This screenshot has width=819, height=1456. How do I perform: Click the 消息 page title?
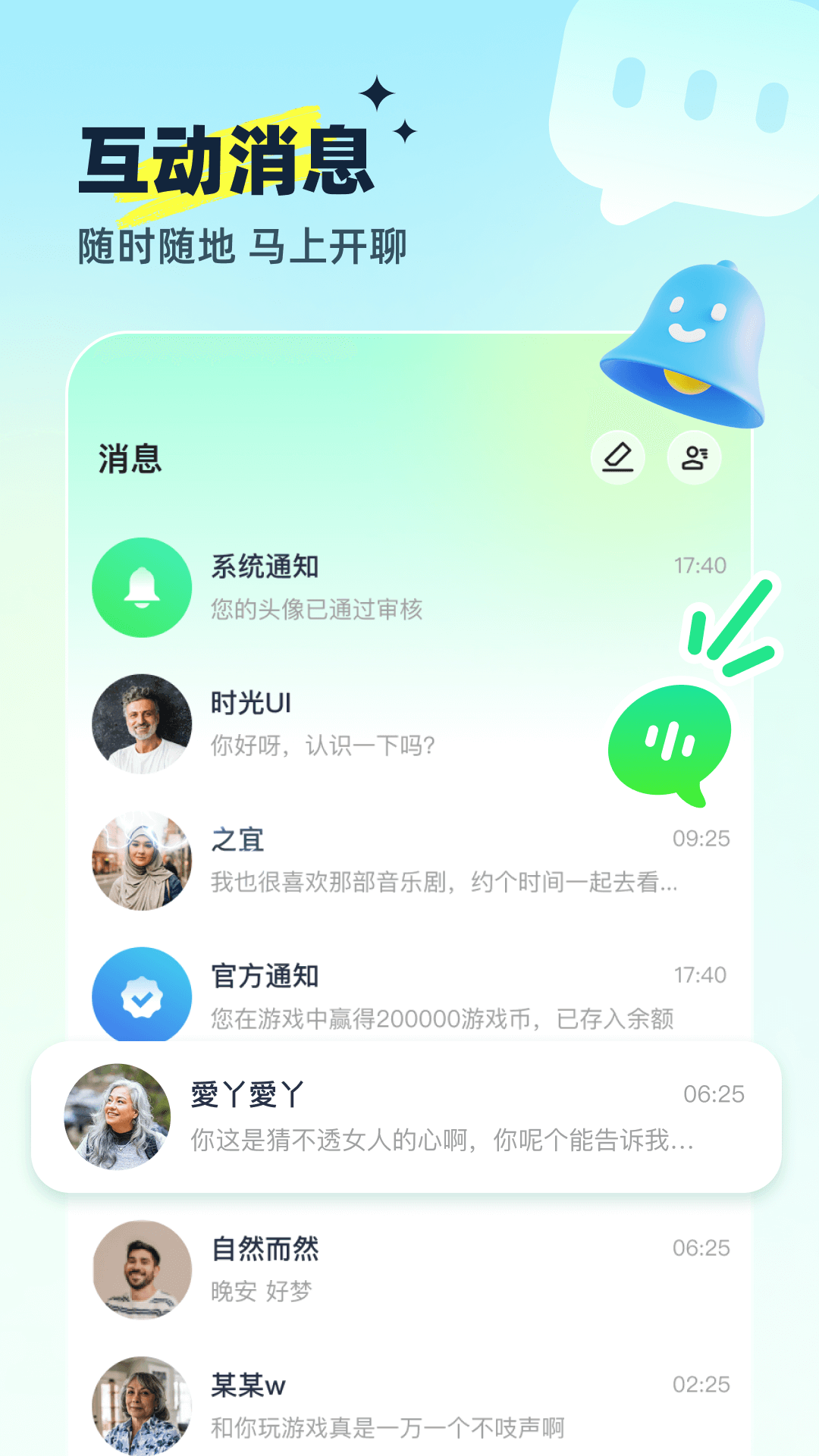[130, 459]
